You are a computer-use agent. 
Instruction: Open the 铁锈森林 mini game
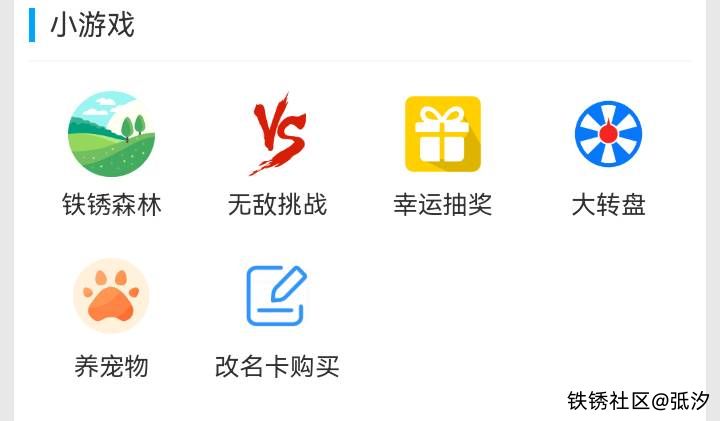111,135
